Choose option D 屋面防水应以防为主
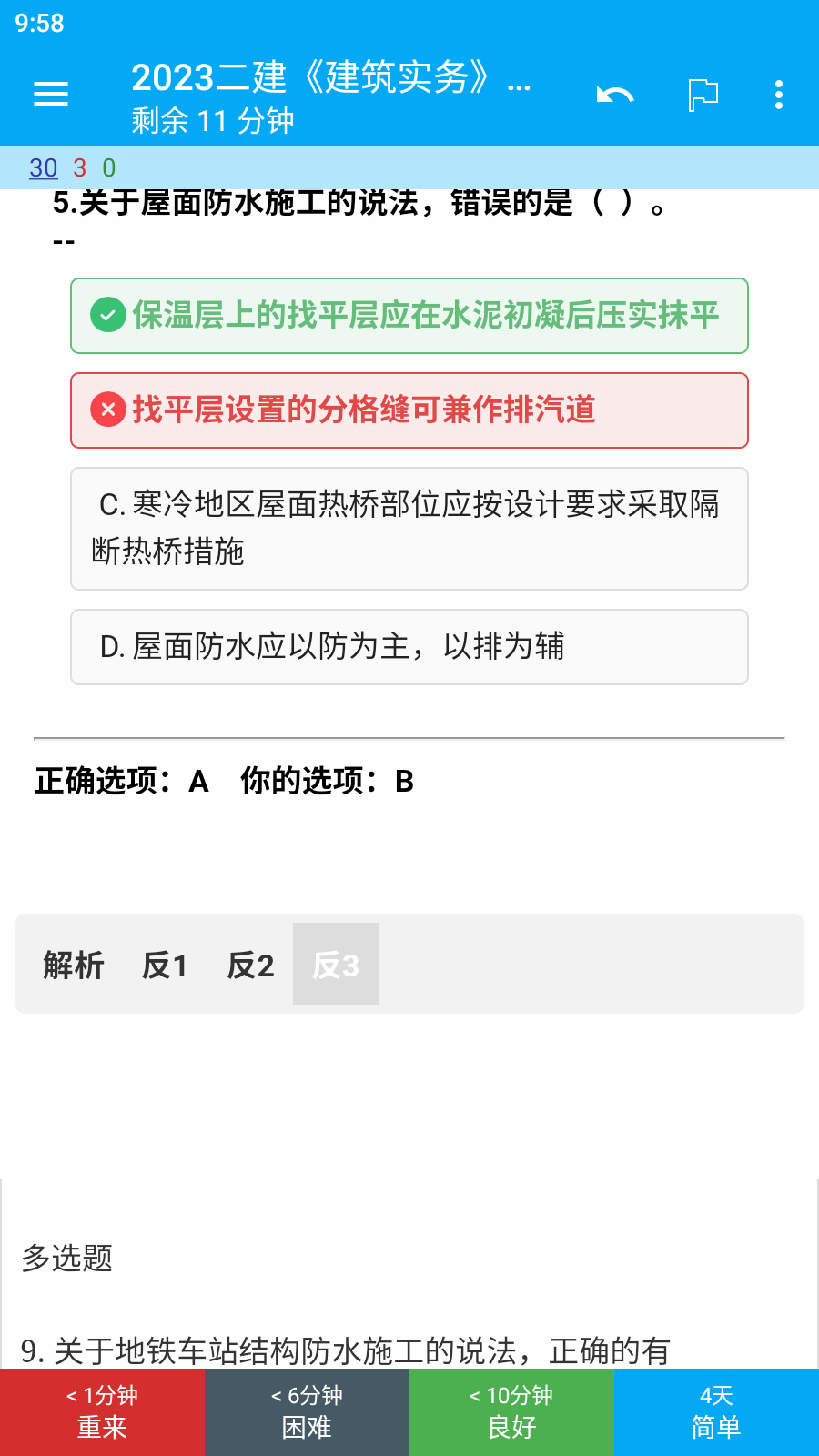The width and height of the screenshot is (819, 1456). point(409,647)
